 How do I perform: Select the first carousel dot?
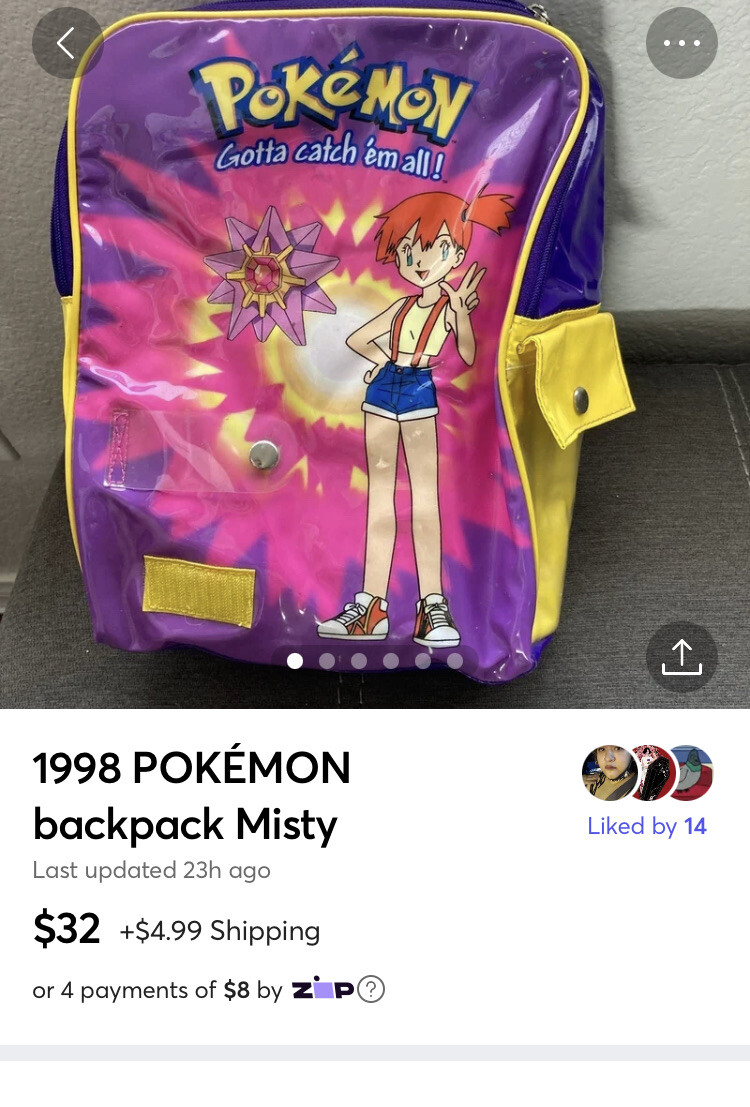click(x=295, y=661)
